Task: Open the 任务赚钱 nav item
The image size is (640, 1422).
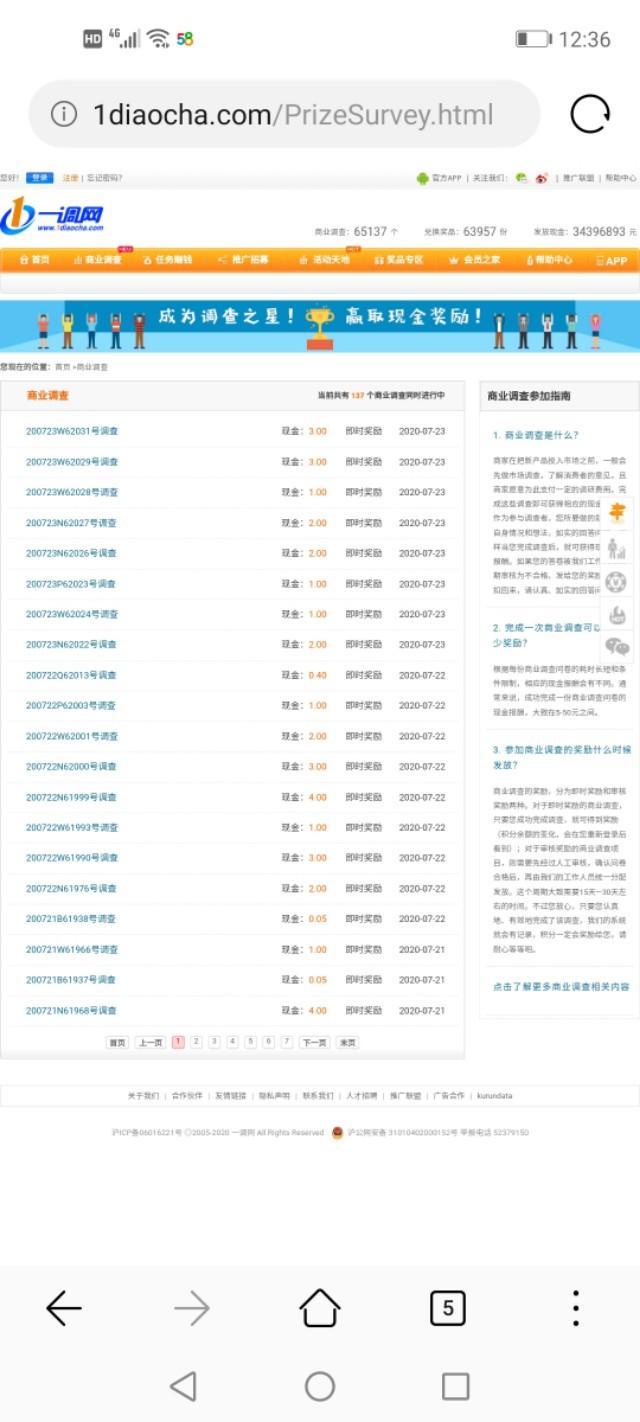Action: coord(167,260)
